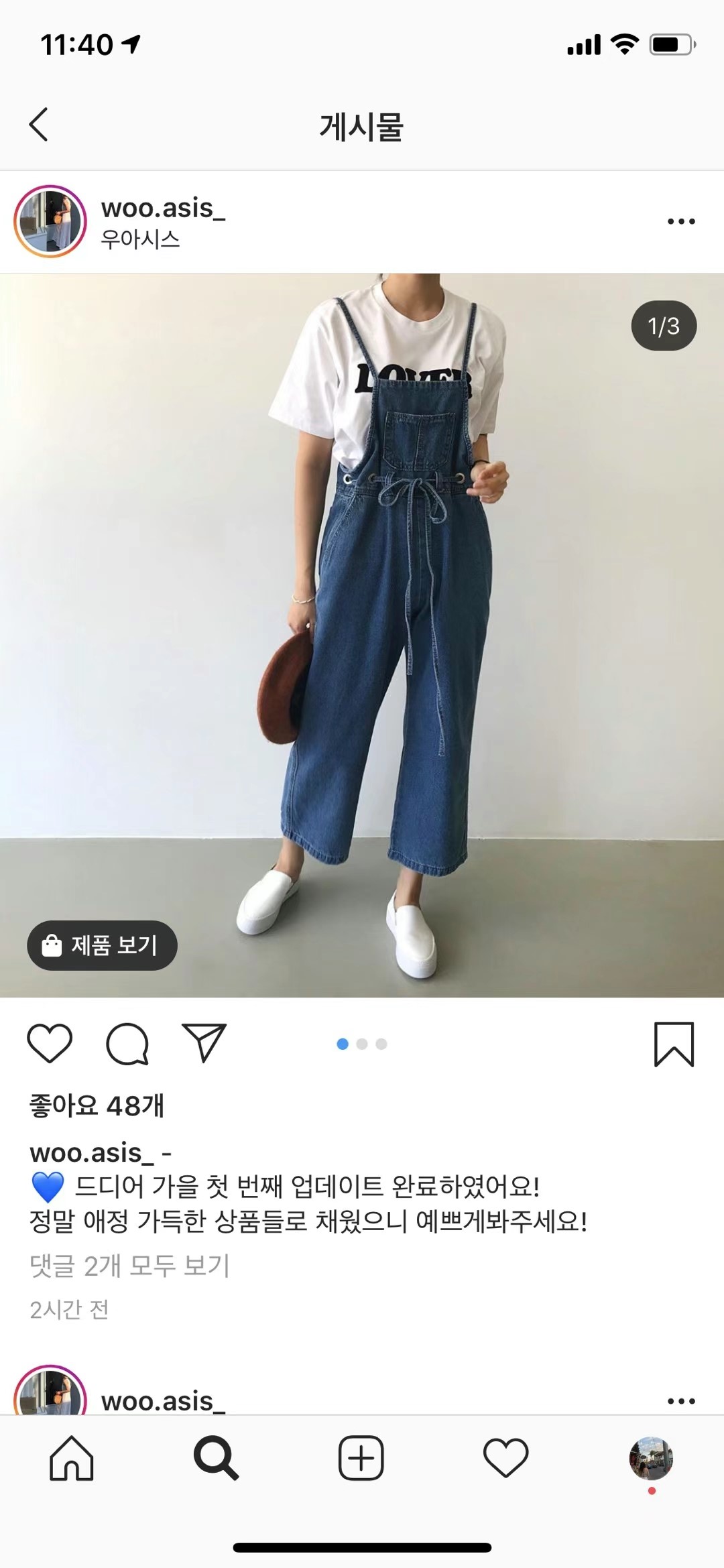This screenshot has width=724, height=1568.
Task: Open 댓글 2개 모두 보기 comments link
Action: click(129, 1266)
